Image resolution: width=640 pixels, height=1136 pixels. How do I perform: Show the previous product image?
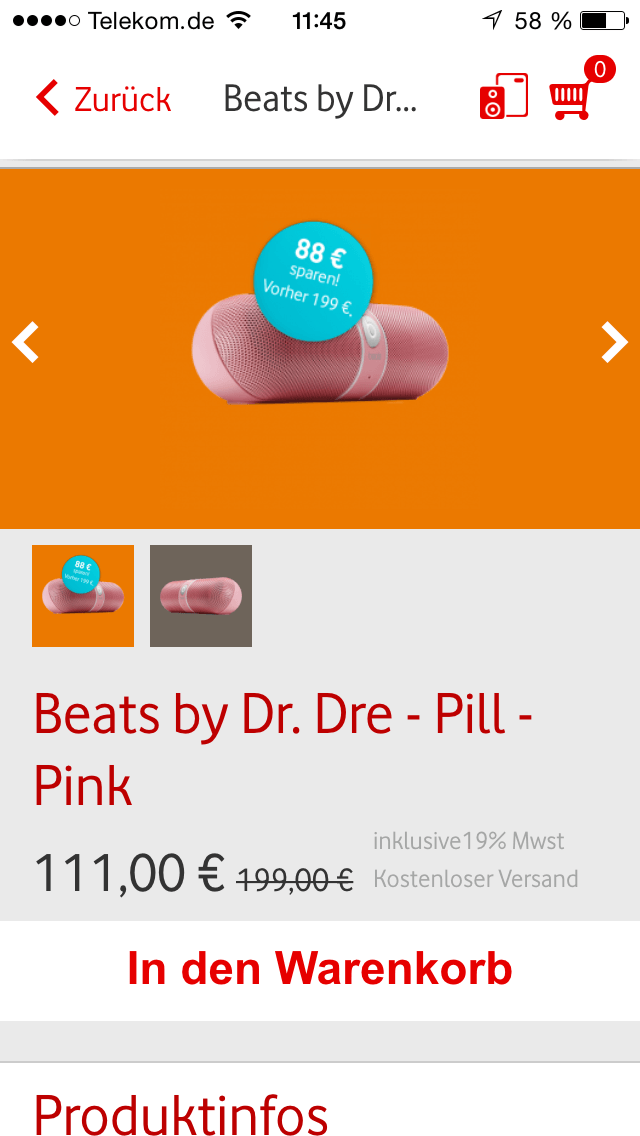pyautogui.click(x=25, y=342)
